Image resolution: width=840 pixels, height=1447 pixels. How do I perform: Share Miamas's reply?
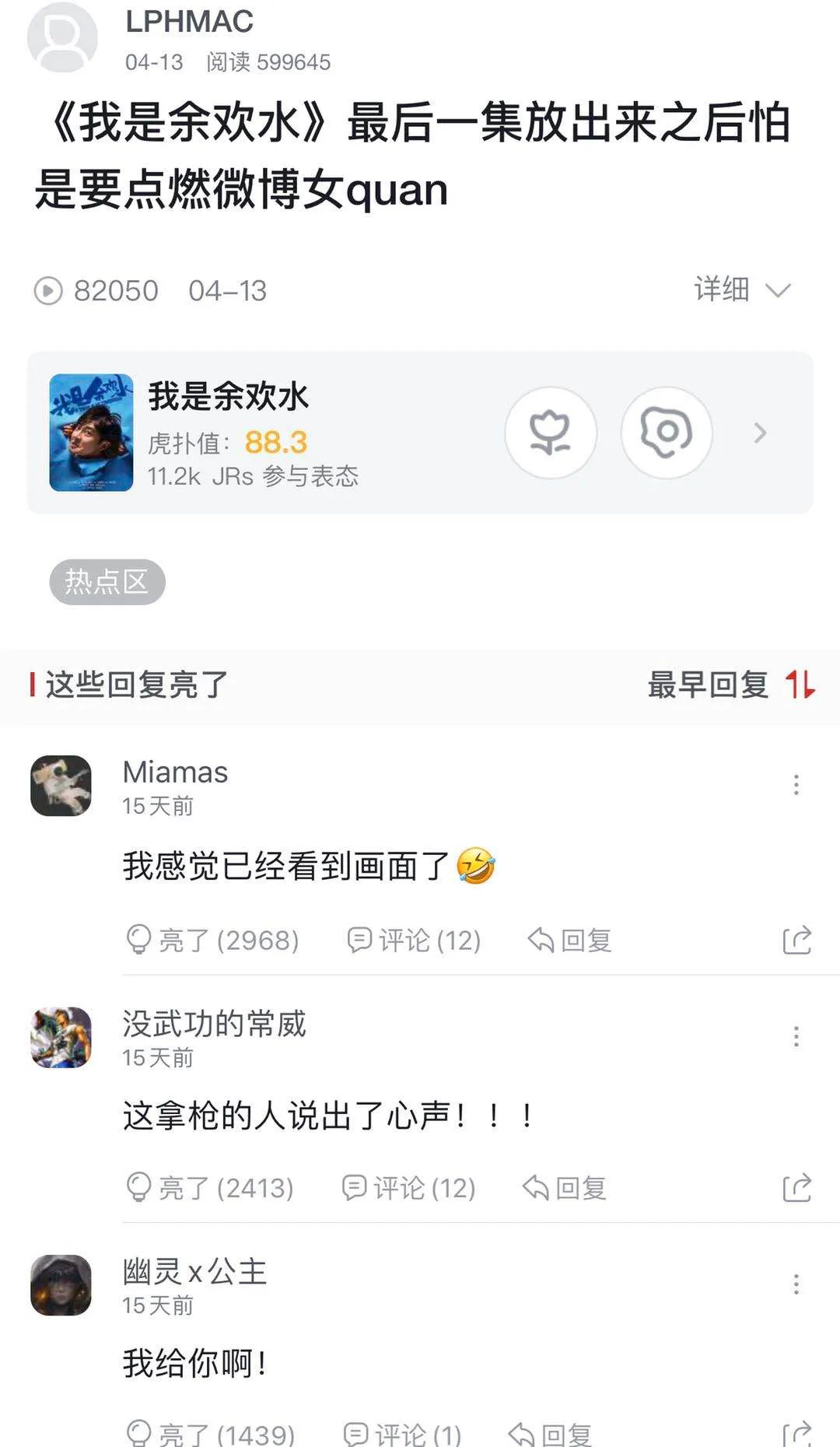(x=796, y=940)
